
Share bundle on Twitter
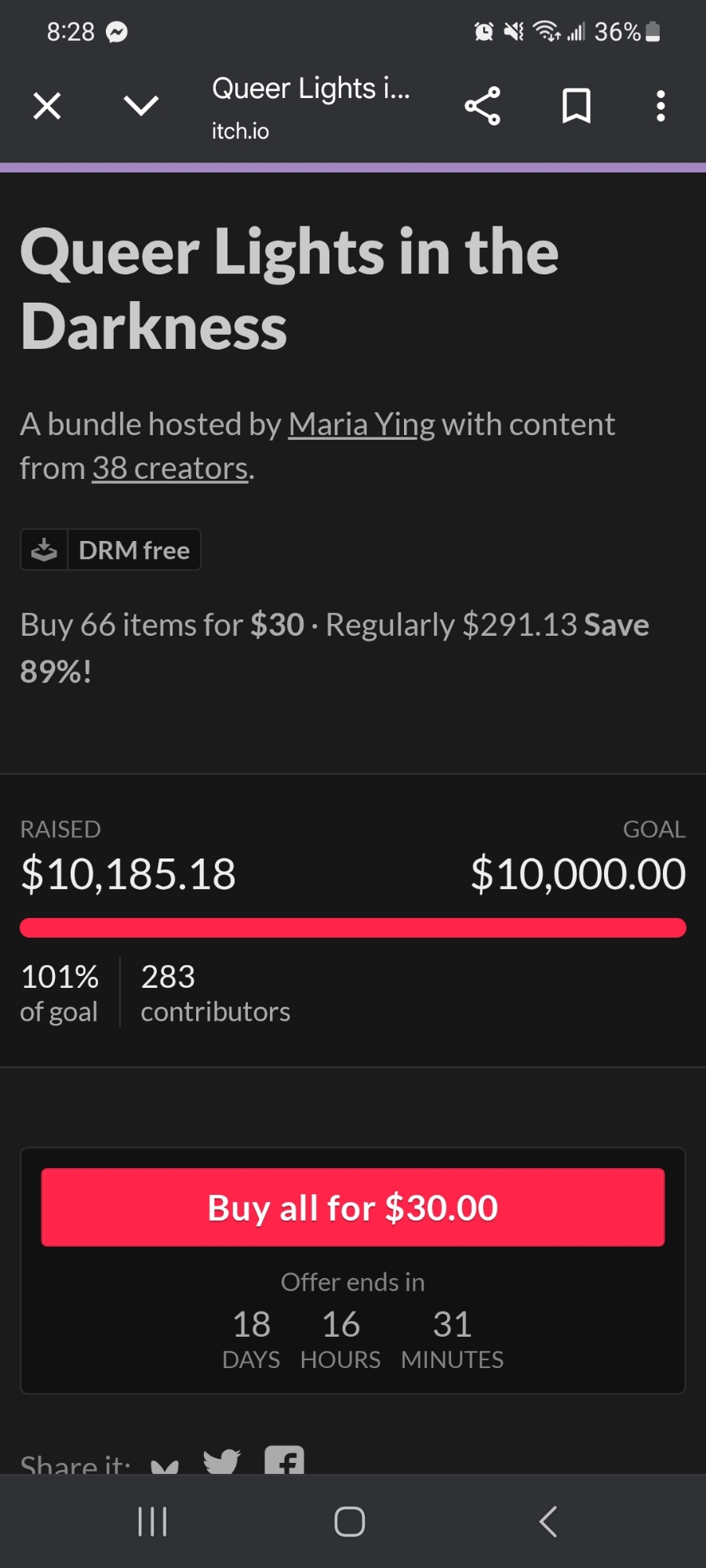pyautogui.click(x=222, y=1461)
